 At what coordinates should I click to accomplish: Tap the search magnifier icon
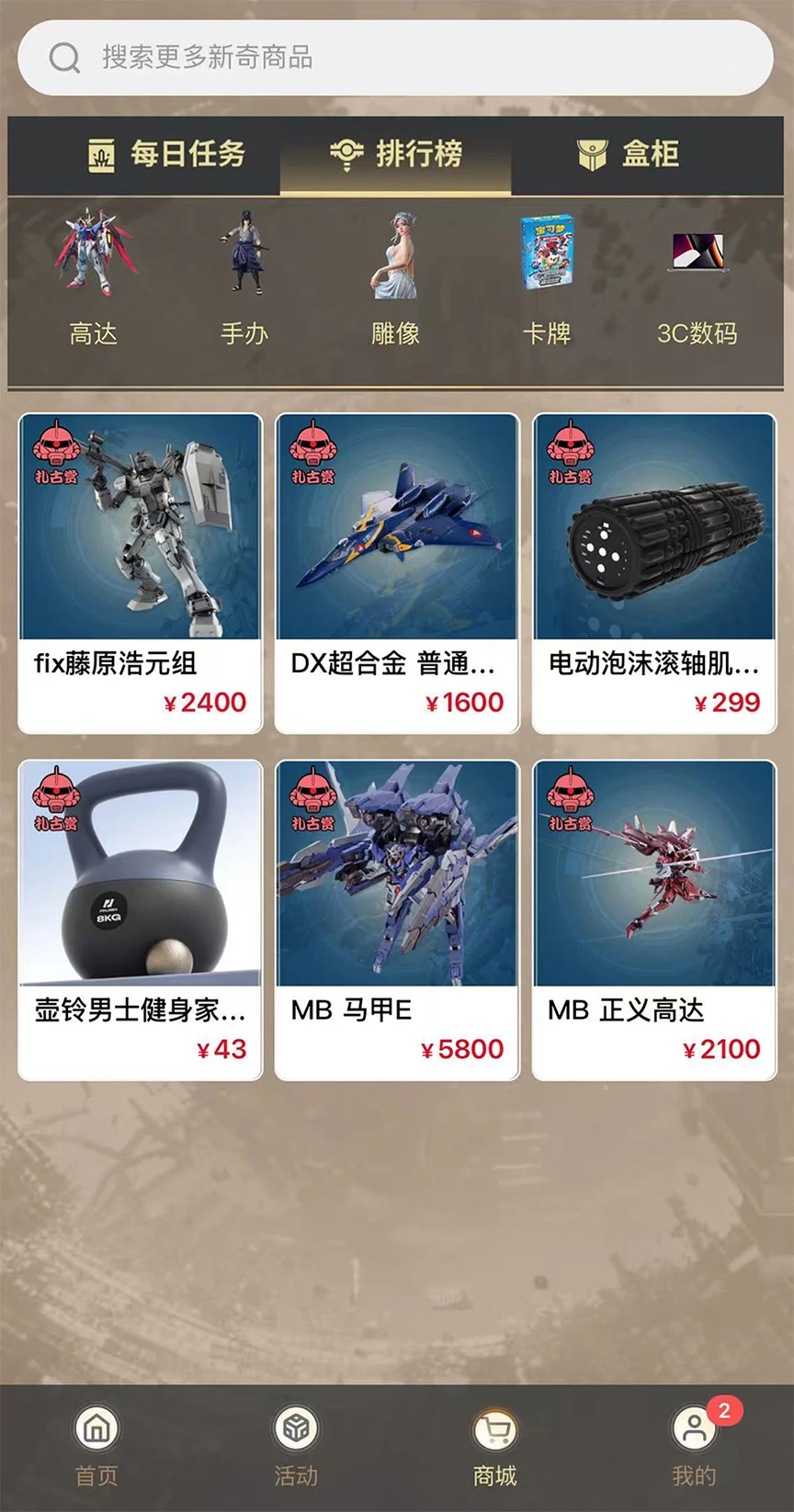point(63,57)
